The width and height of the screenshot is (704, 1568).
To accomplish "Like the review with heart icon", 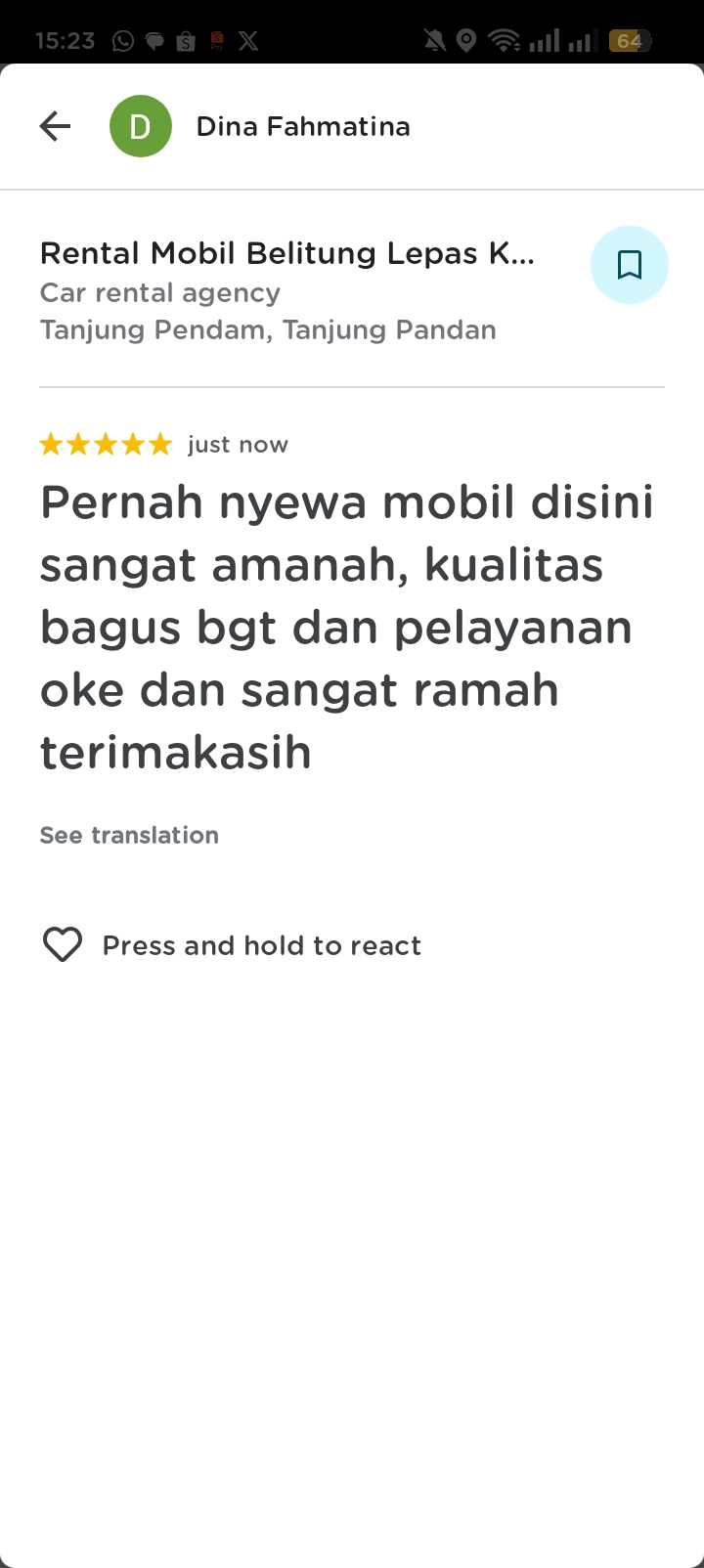I will (63, 944).
